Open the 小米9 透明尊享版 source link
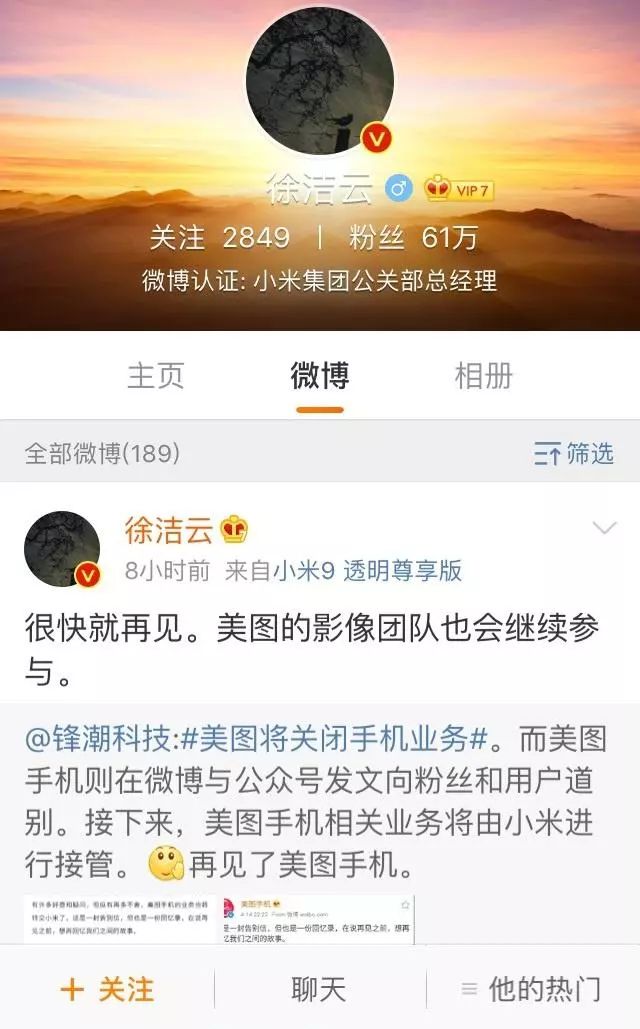 point(368,570)
